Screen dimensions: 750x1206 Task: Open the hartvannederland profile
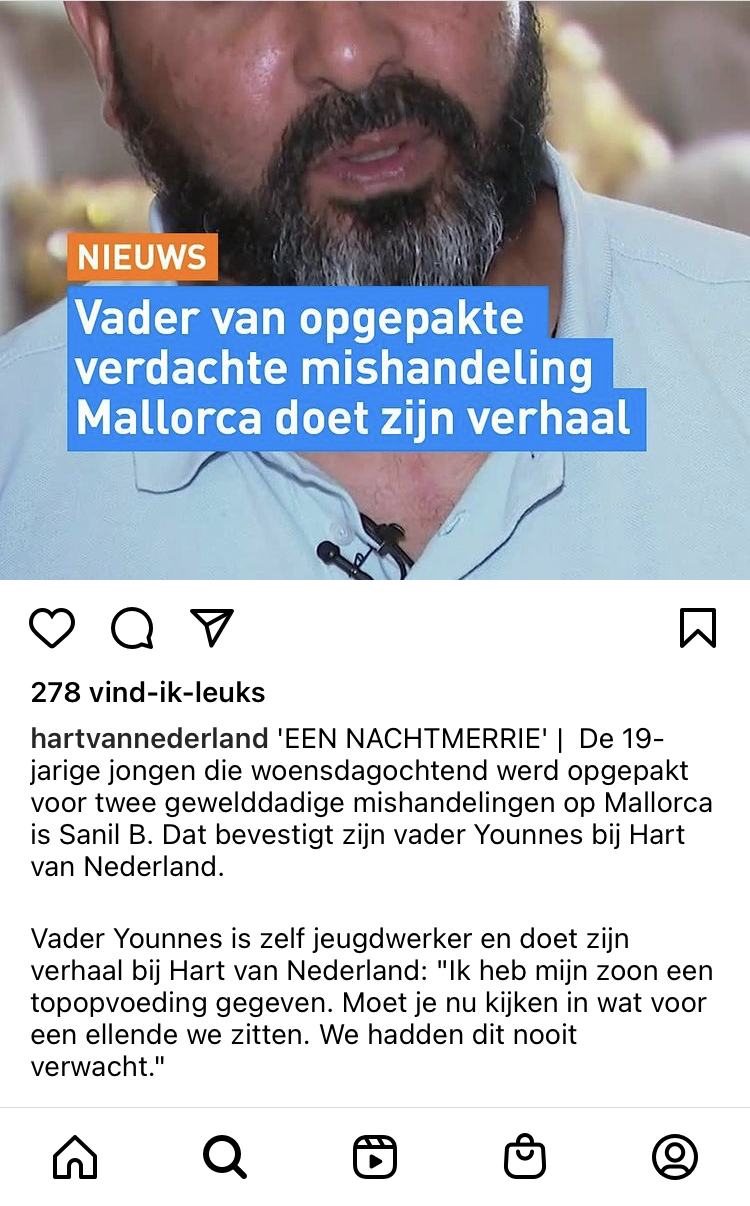pyautogui.click(x=150, y=739)
